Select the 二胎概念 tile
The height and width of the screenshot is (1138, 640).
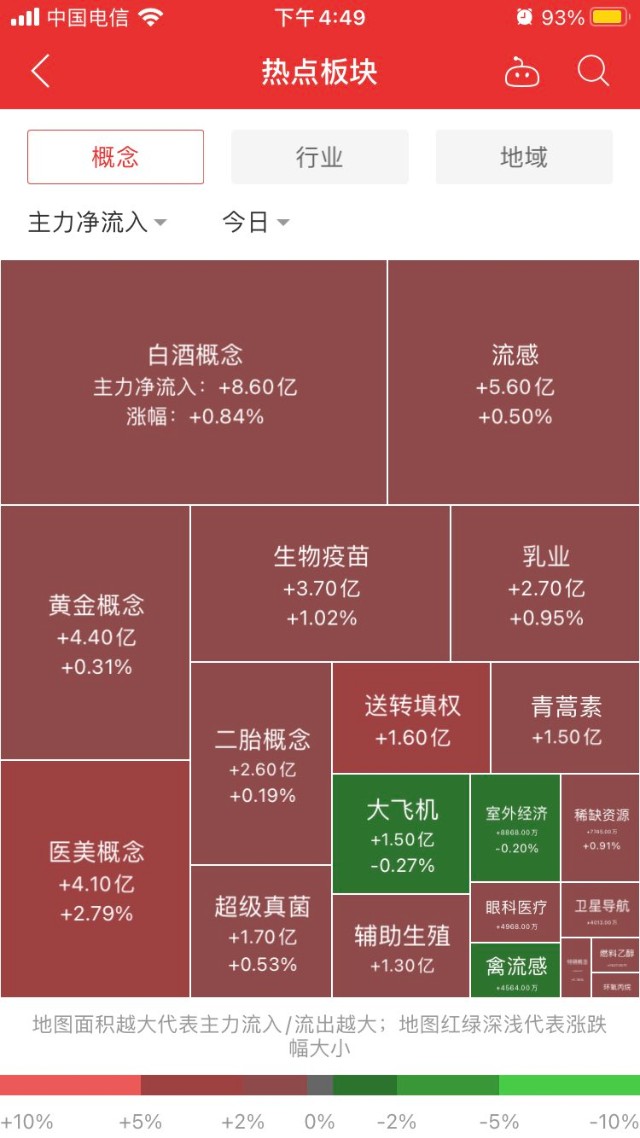coord(262,764)
